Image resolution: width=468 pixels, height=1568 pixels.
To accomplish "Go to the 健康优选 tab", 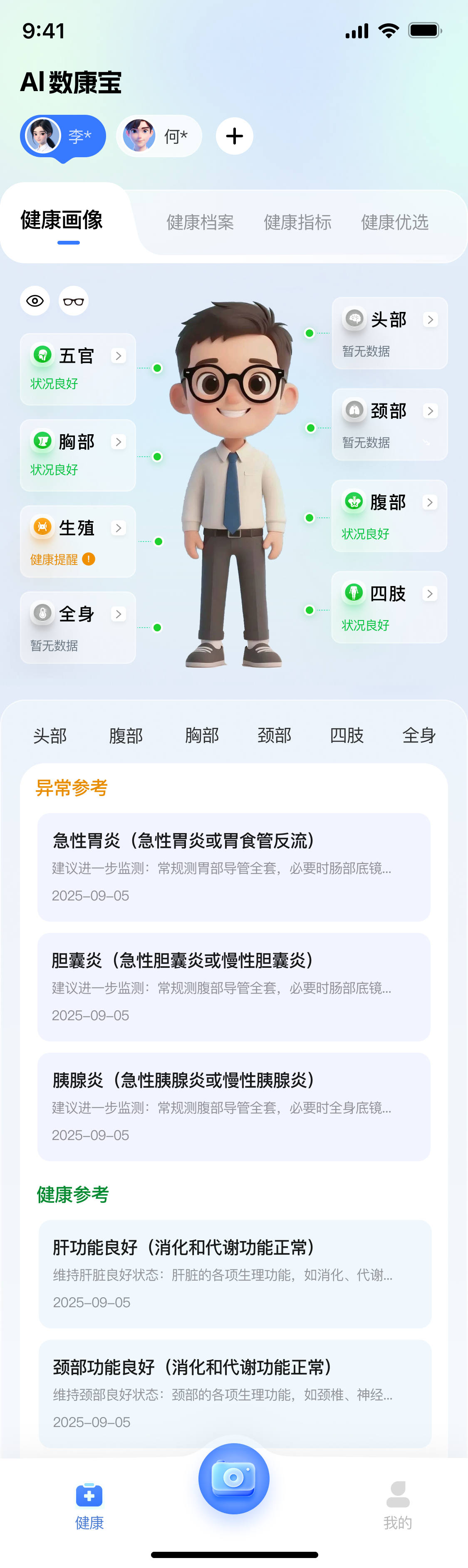I will pyautogui.click(x=394, y=222).
